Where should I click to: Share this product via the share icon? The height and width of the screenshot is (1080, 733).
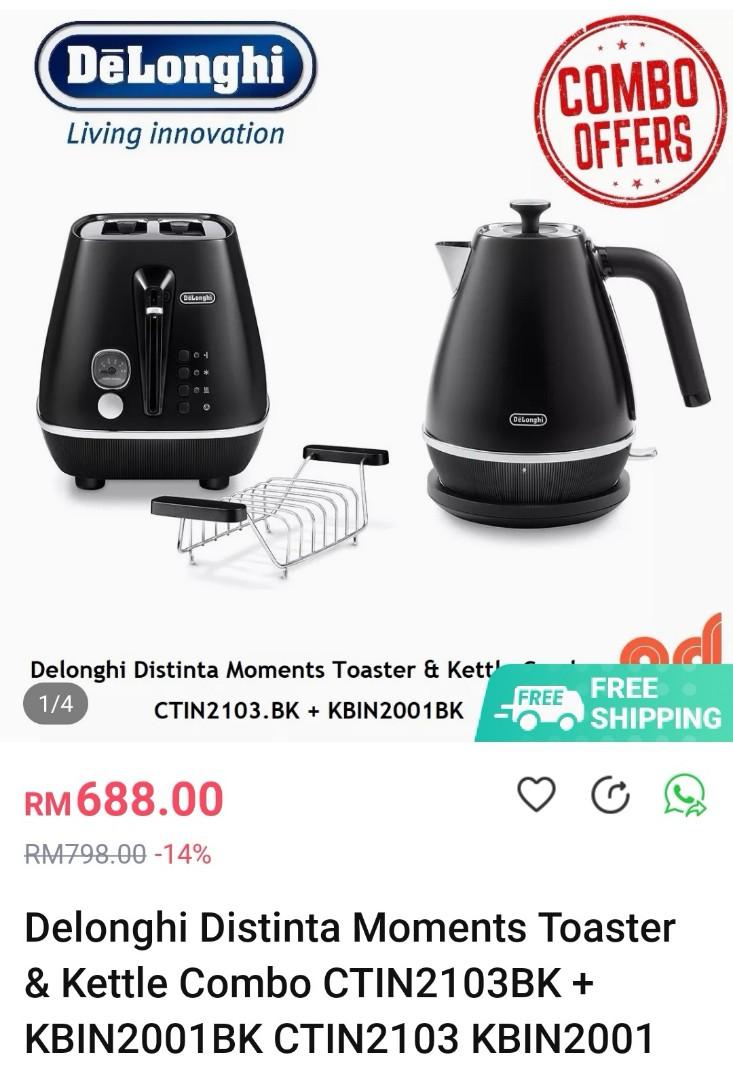click(x=611, y=796)
